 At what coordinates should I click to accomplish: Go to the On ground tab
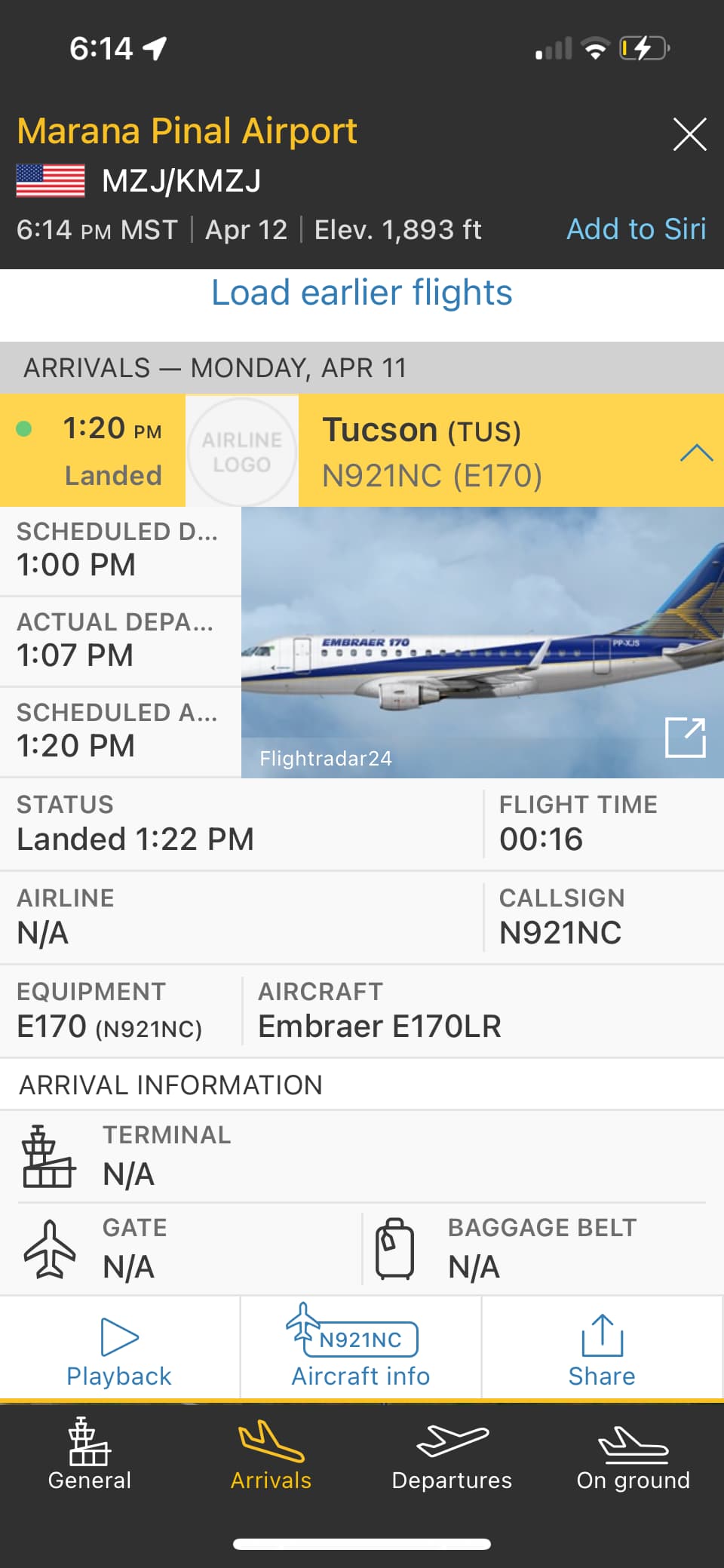pos(633,1456)
